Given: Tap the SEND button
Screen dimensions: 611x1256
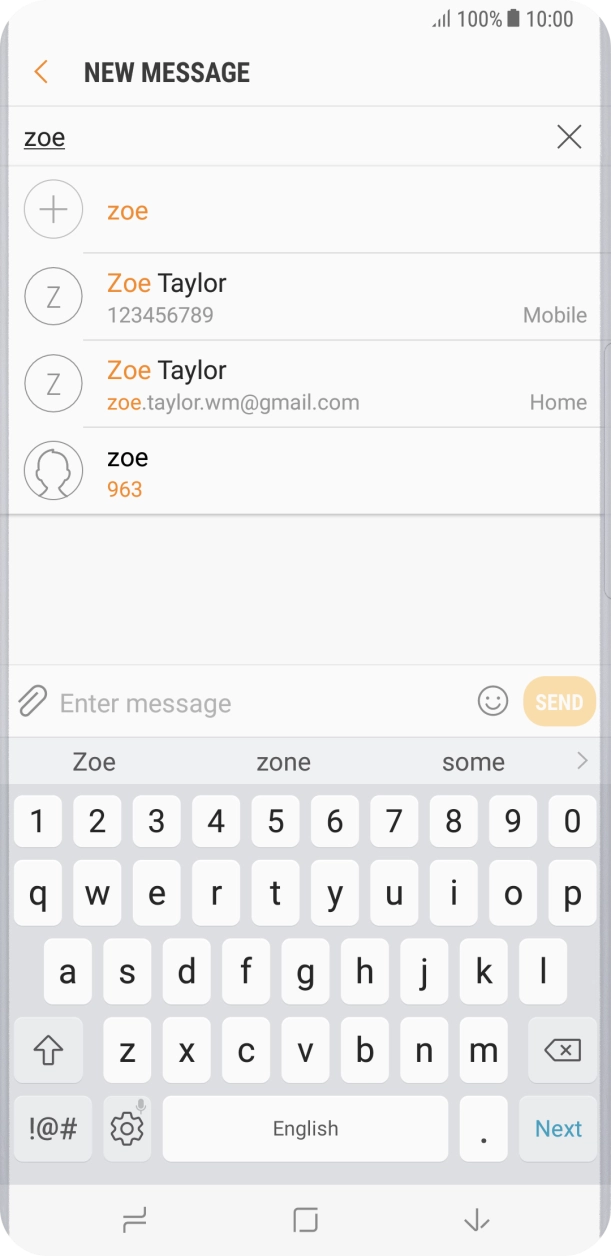Looking at the screenshot, I should coord(559,702).
